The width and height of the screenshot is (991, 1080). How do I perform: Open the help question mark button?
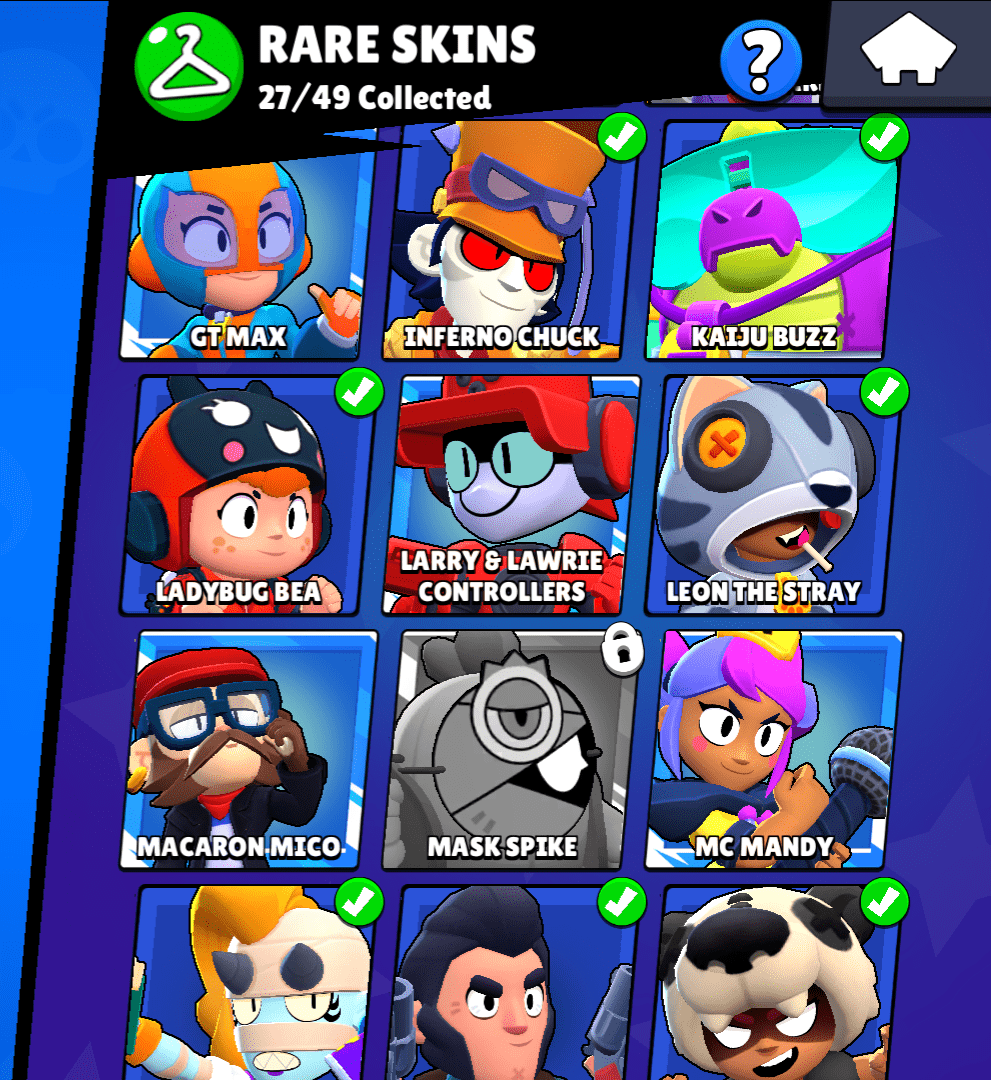click(x=761, y=61)
